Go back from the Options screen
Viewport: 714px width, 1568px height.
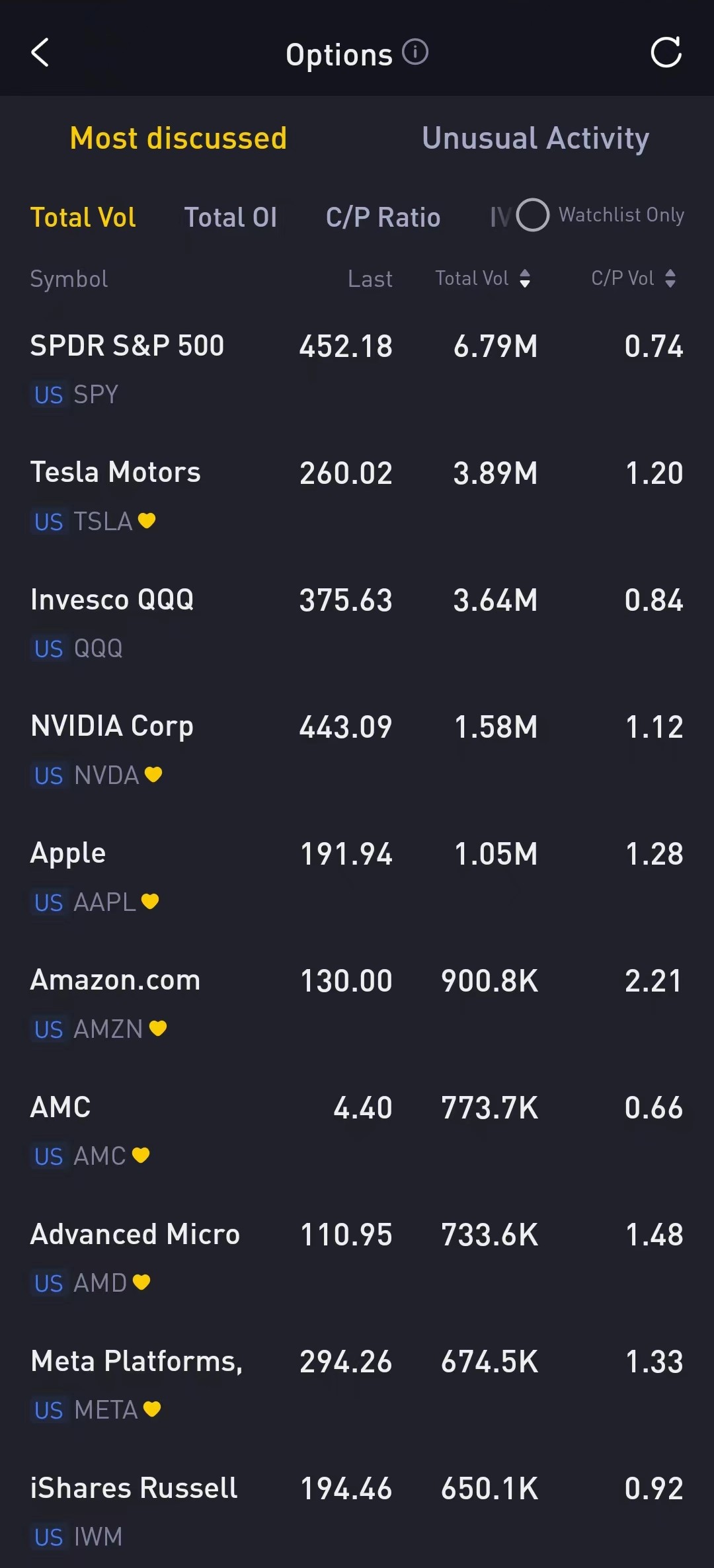(x=40, y=53)
